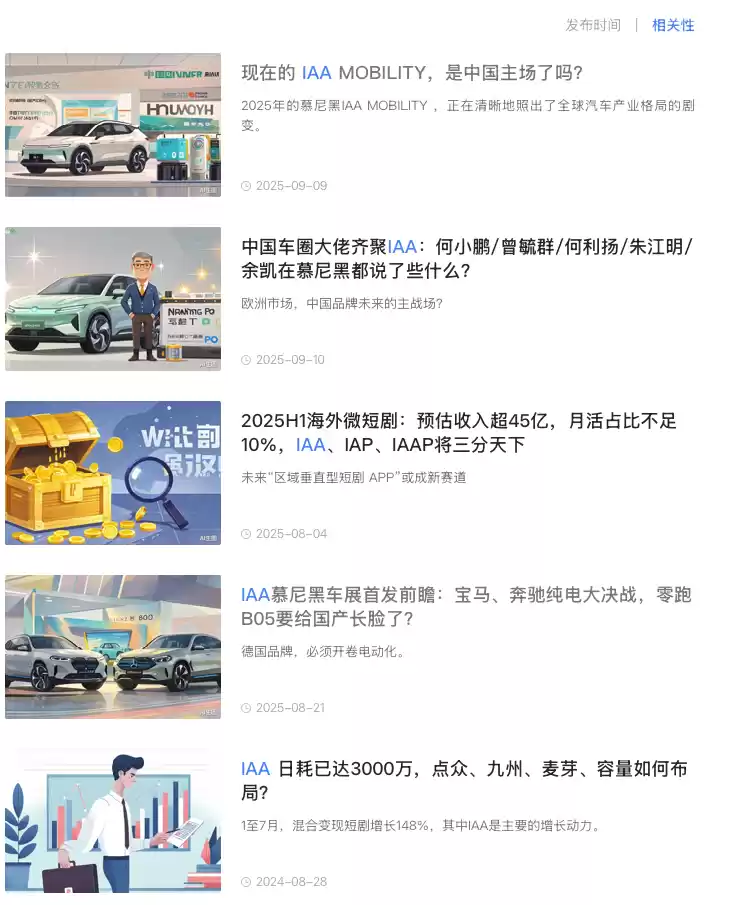Sort results by 发布时间

point(593,25)
